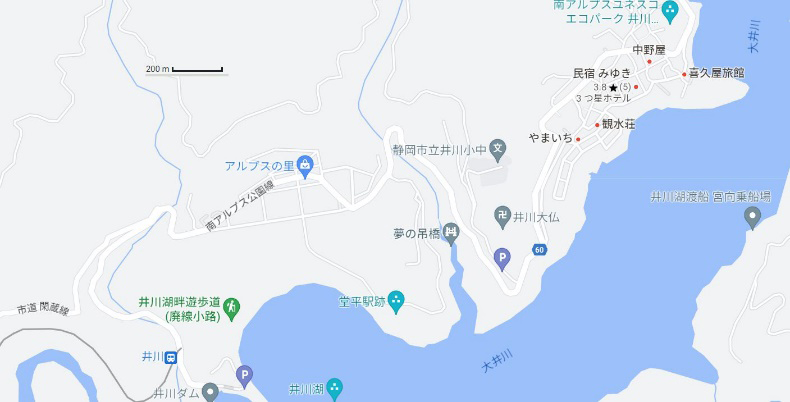Viewport: 790px width, 402px height.
Task: Tap the 井川湖 lake marker
Action: pyautogui.click(x=334, y=388)
